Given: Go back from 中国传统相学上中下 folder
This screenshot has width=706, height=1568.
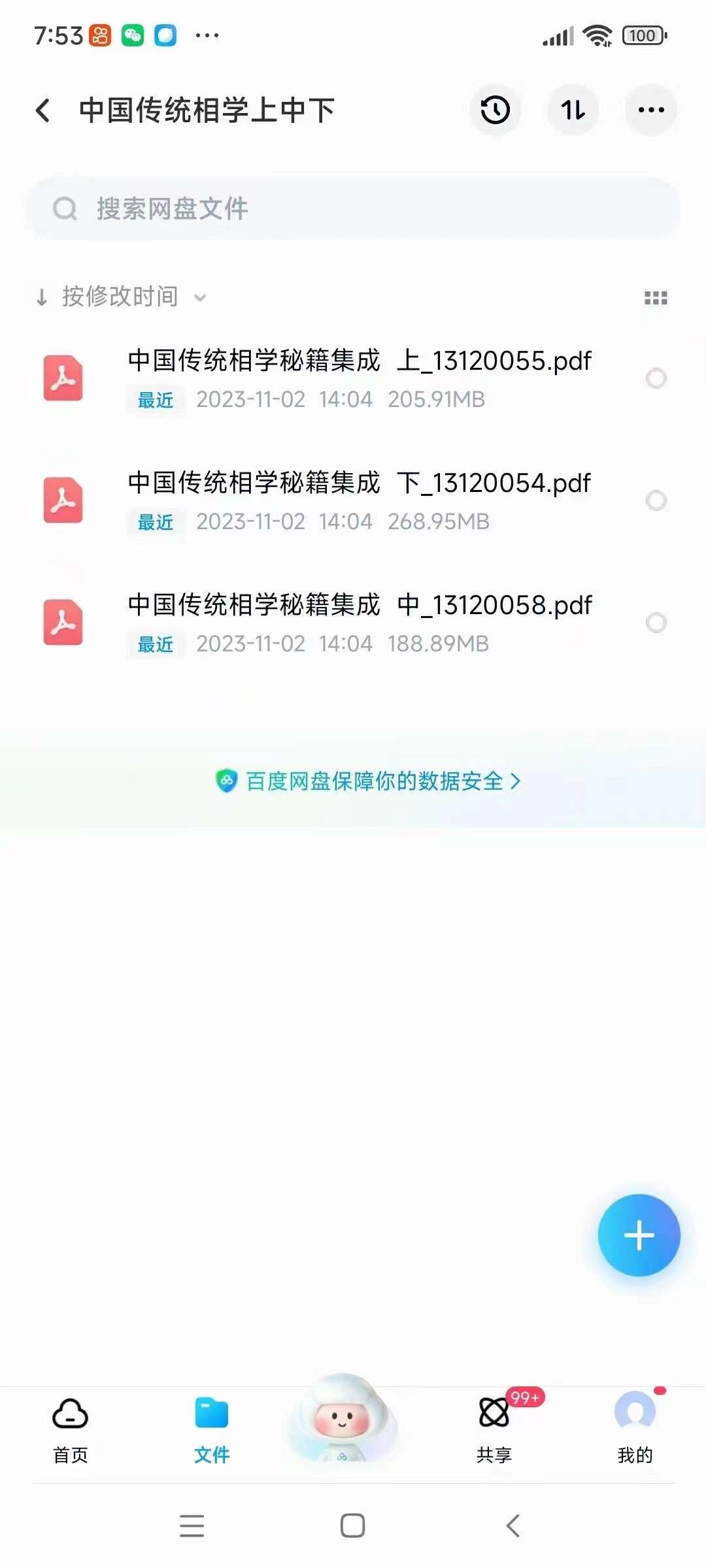Looking at the screenshot, I should (x=43, y=110).
